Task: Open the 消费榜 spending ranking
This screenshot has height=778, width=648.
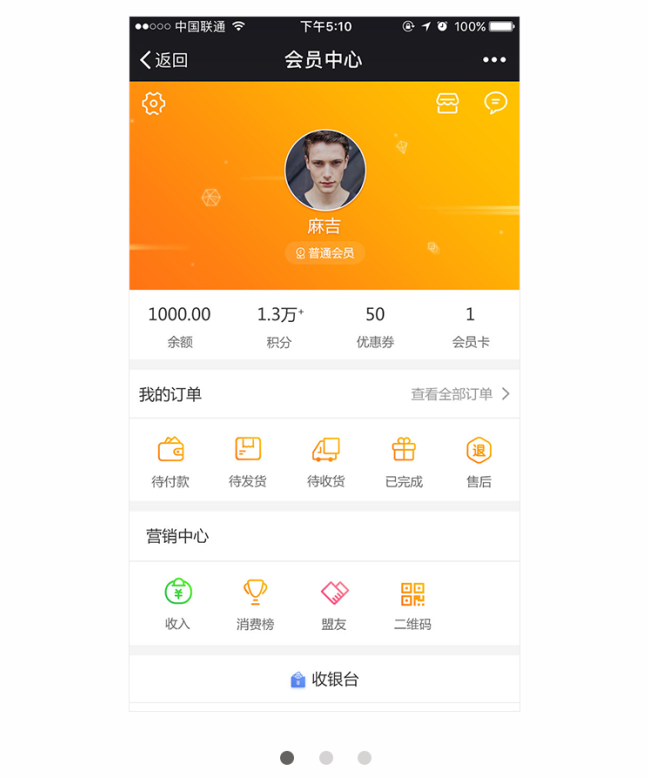Action: pos(255,604)
